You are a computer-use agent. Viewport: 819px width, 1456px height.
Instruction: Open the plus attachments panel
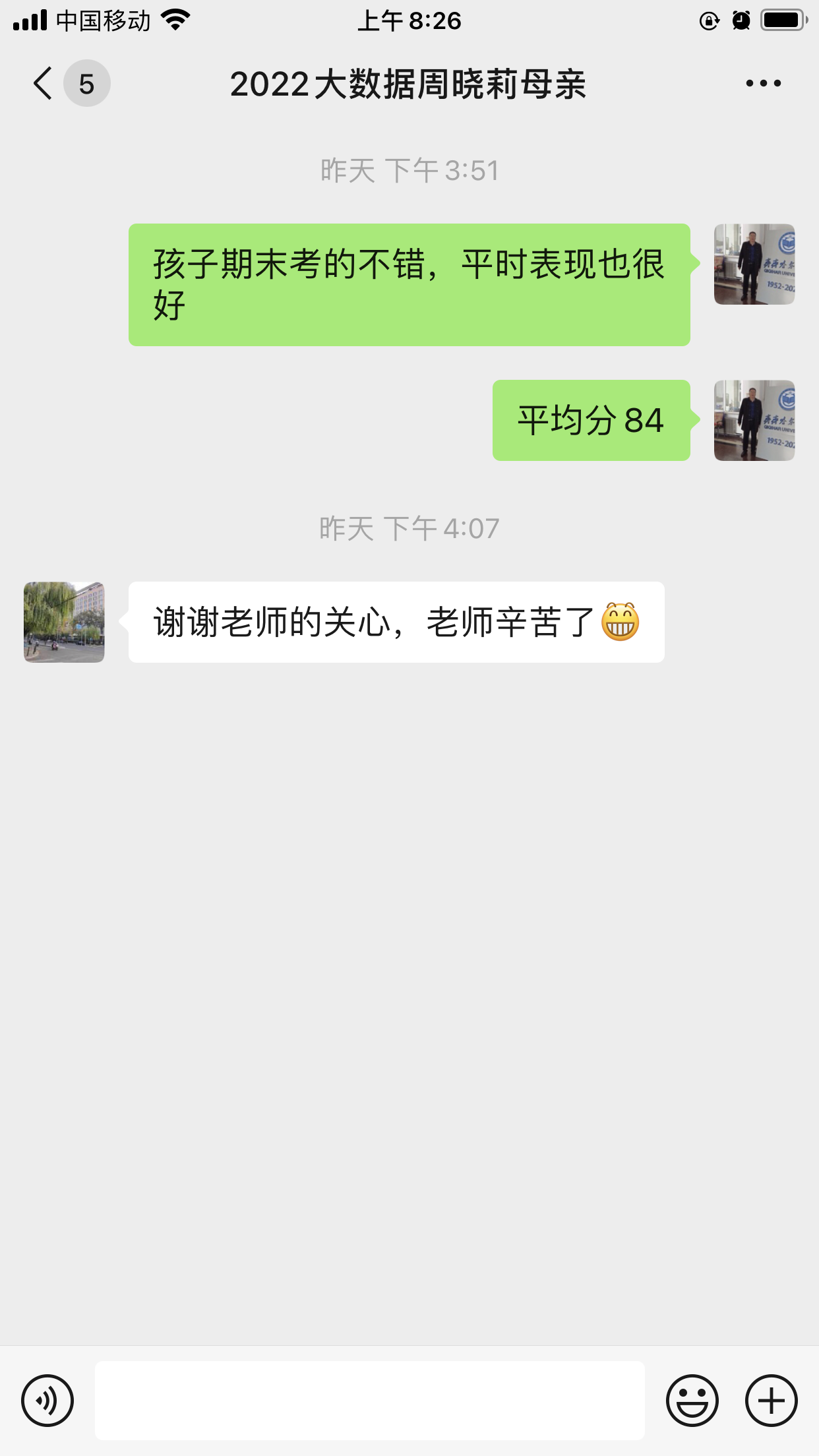click(x=771, y=1400)
